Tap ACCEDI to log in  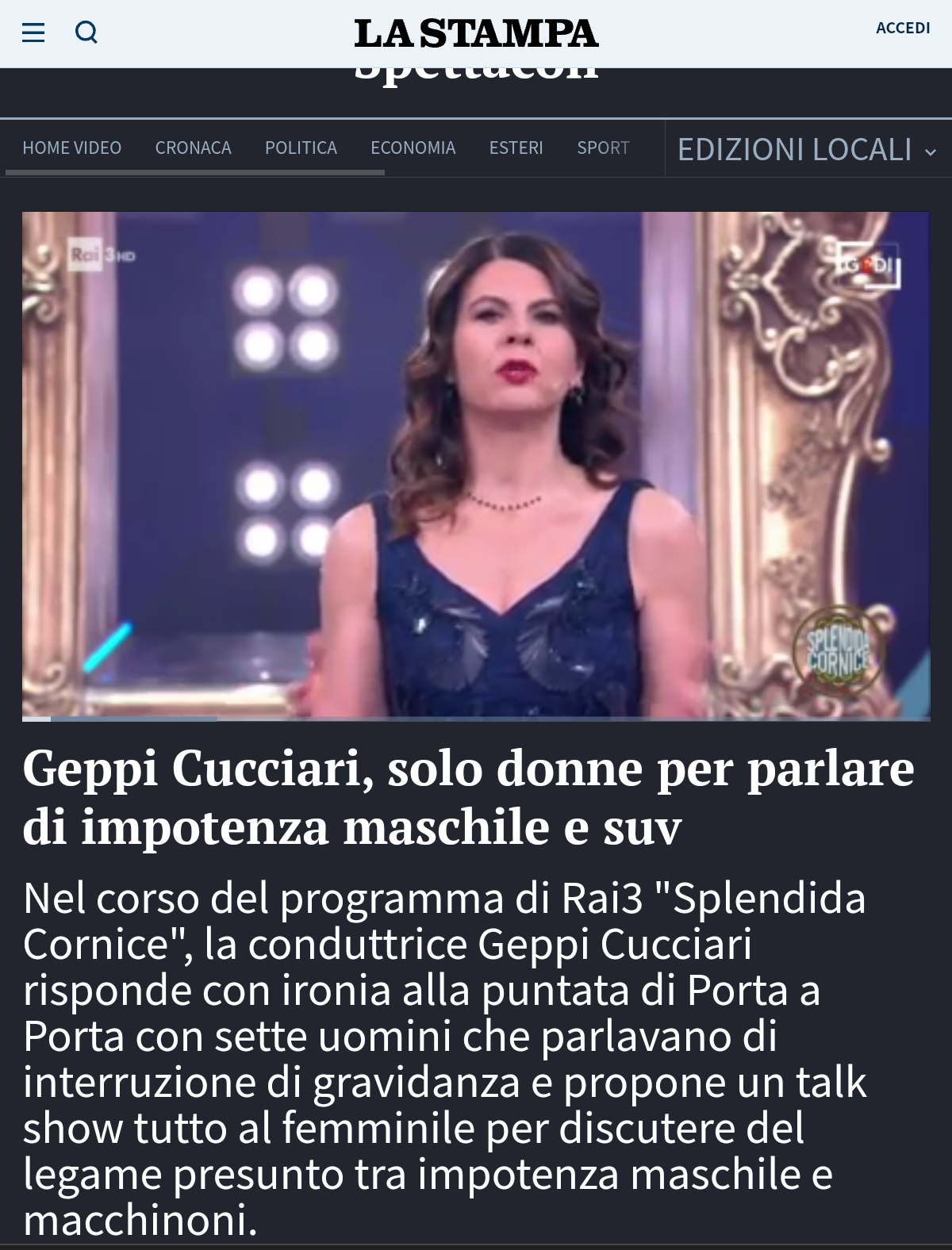(x=902, y=28)
